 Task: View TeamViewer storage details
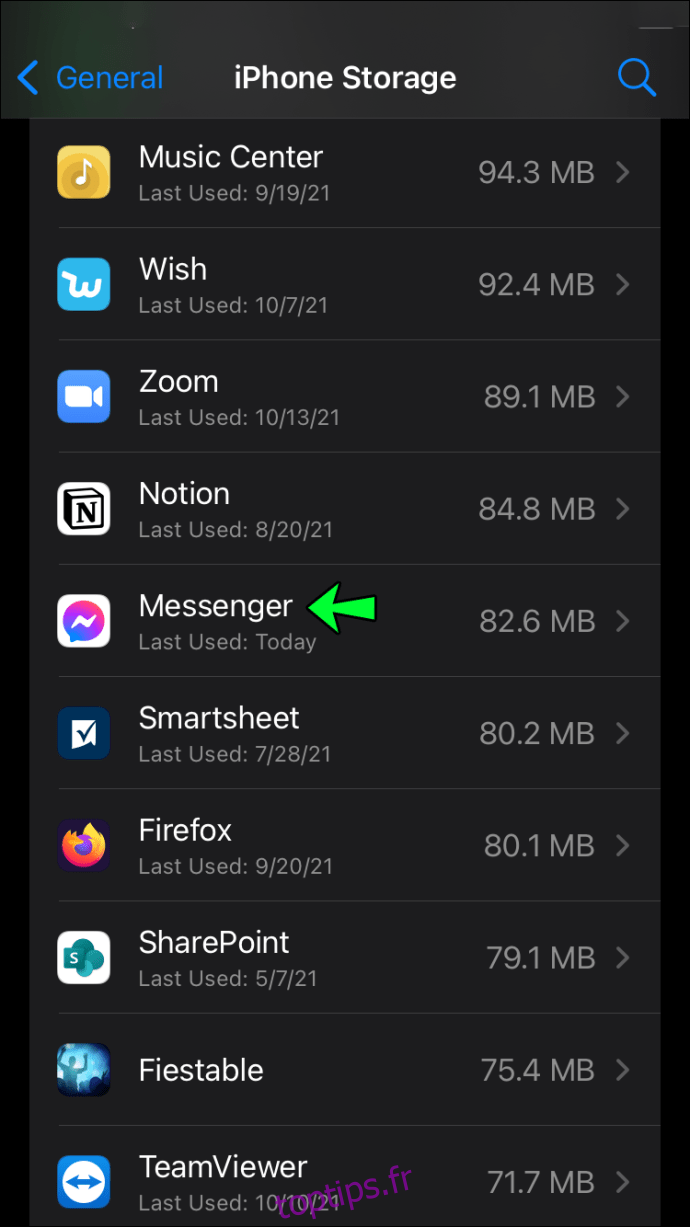click(x=345, y=1176)
